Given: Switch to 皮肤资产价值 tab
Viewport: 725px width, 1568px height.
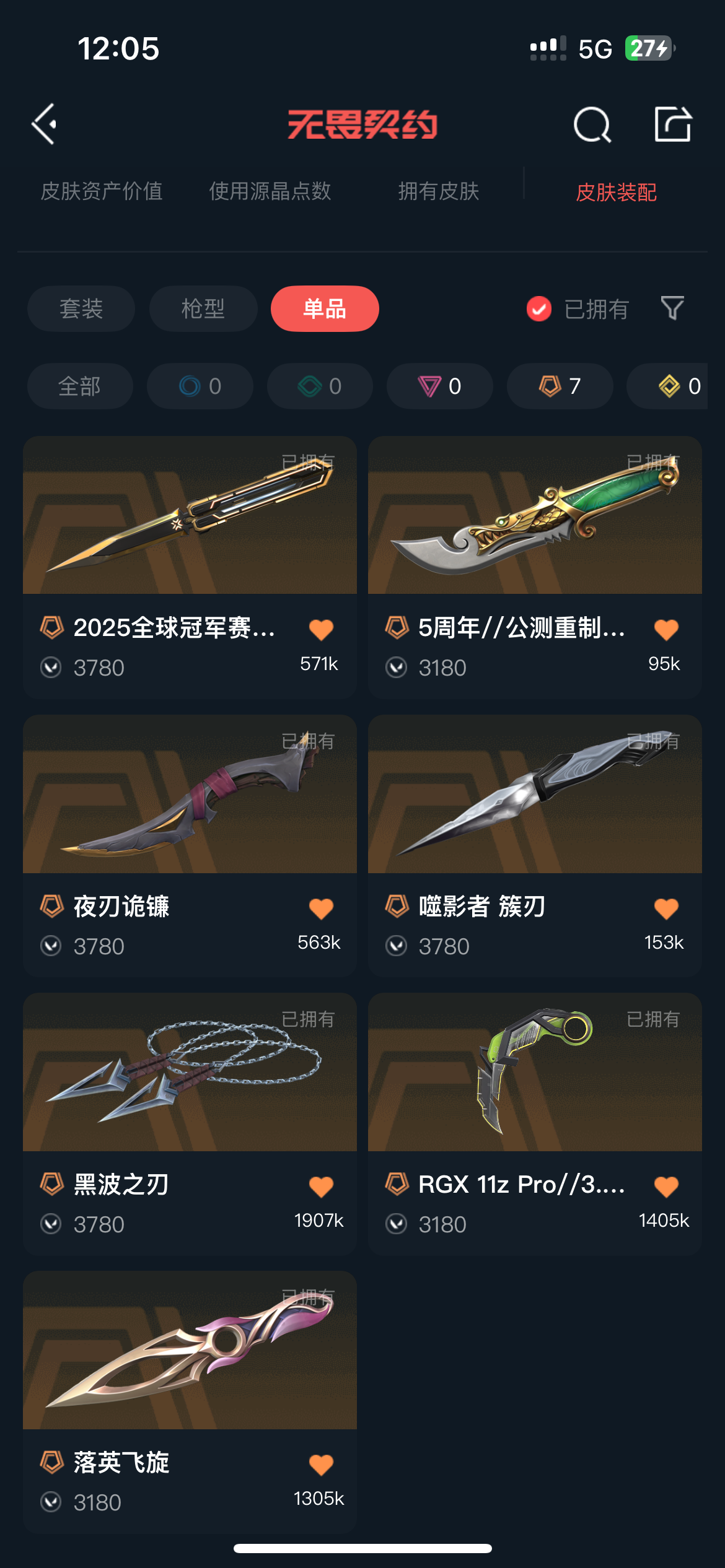Looking at the screenshot, I should point(102,191).
